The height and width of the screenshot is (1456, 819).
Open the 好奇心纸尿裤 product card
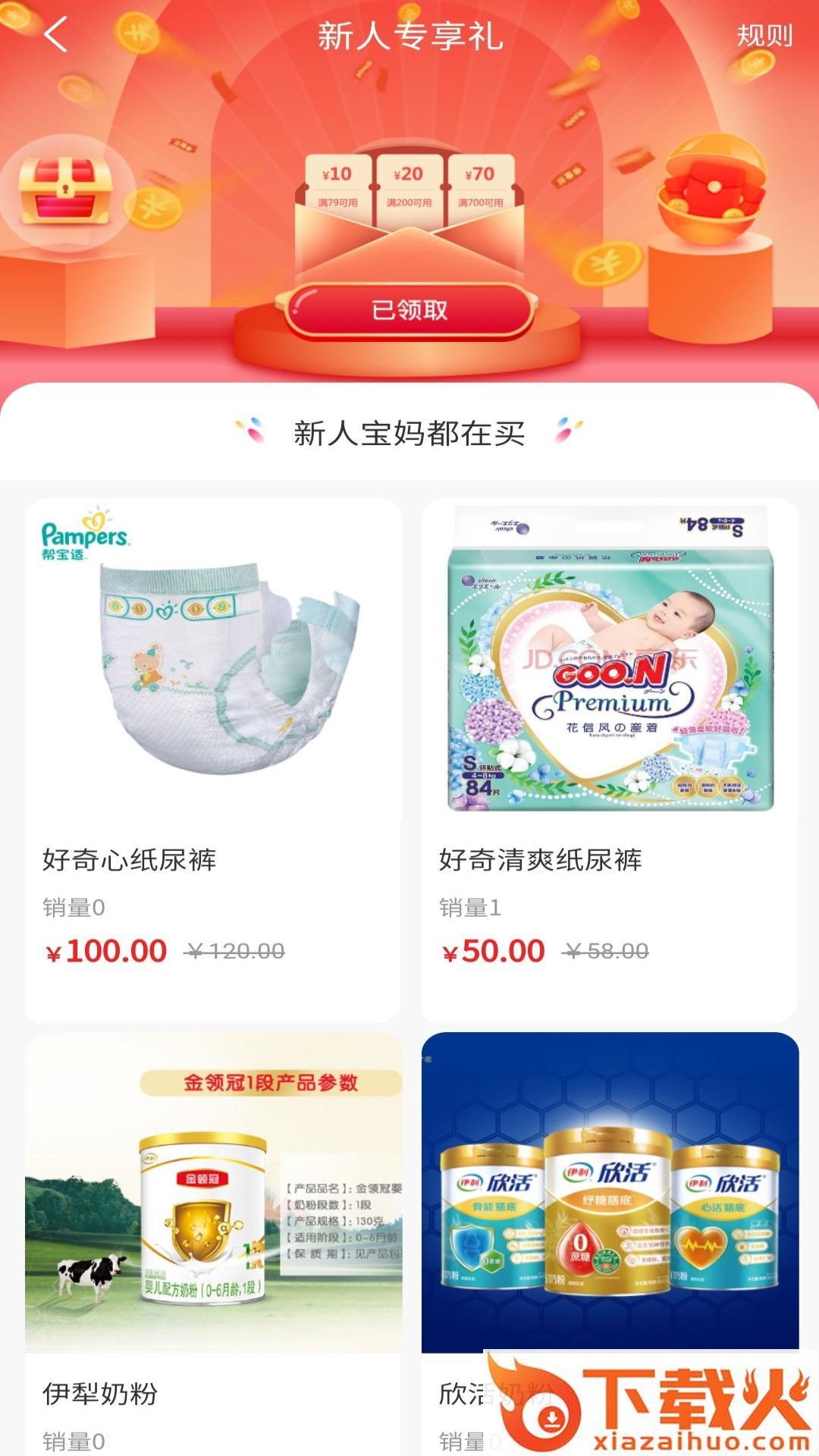click(213, 758)
